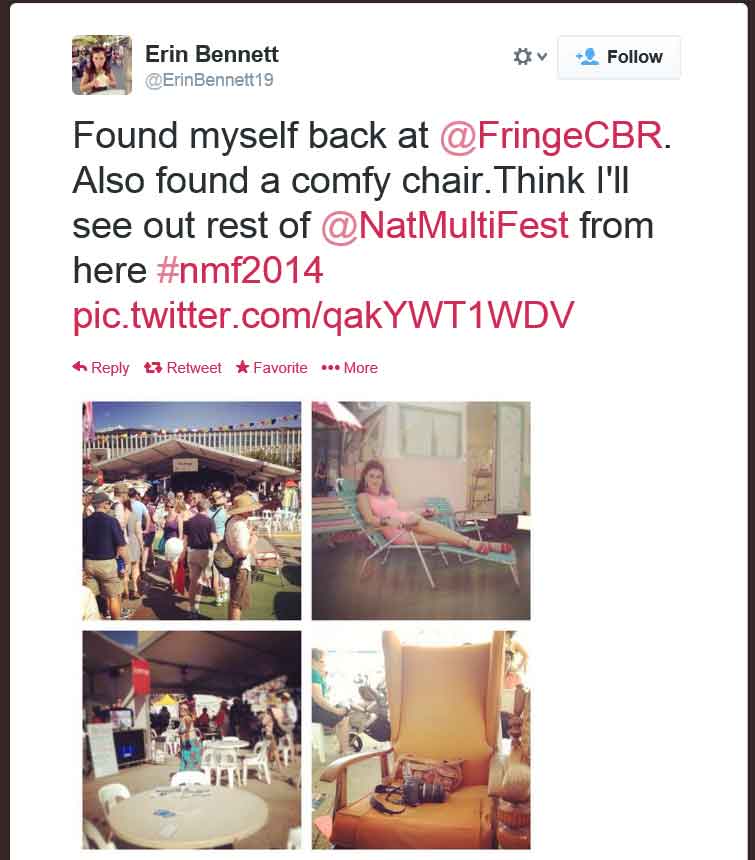Follow Erin Bennett
This screenshot has height=860, width=755.
[x=618, y=57]
